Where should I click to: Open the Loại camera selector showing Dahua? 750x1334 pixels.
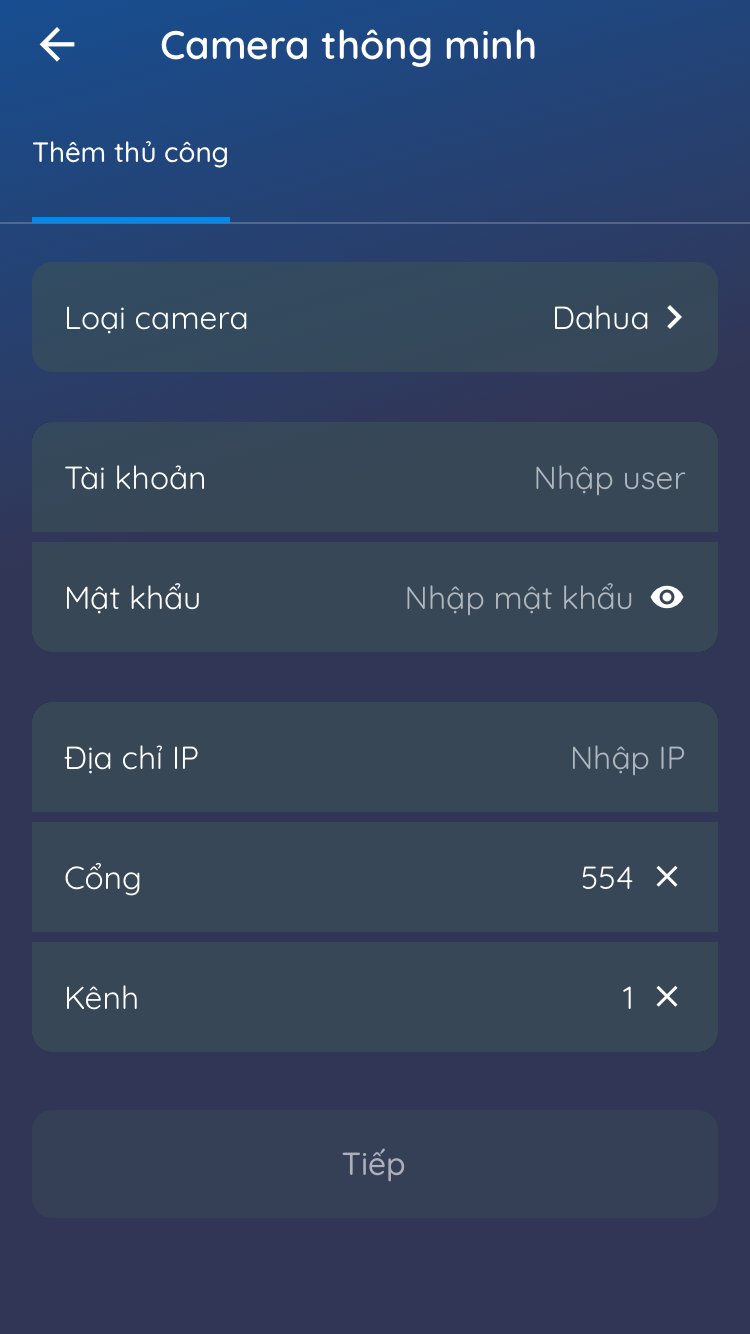coord(375,318)
